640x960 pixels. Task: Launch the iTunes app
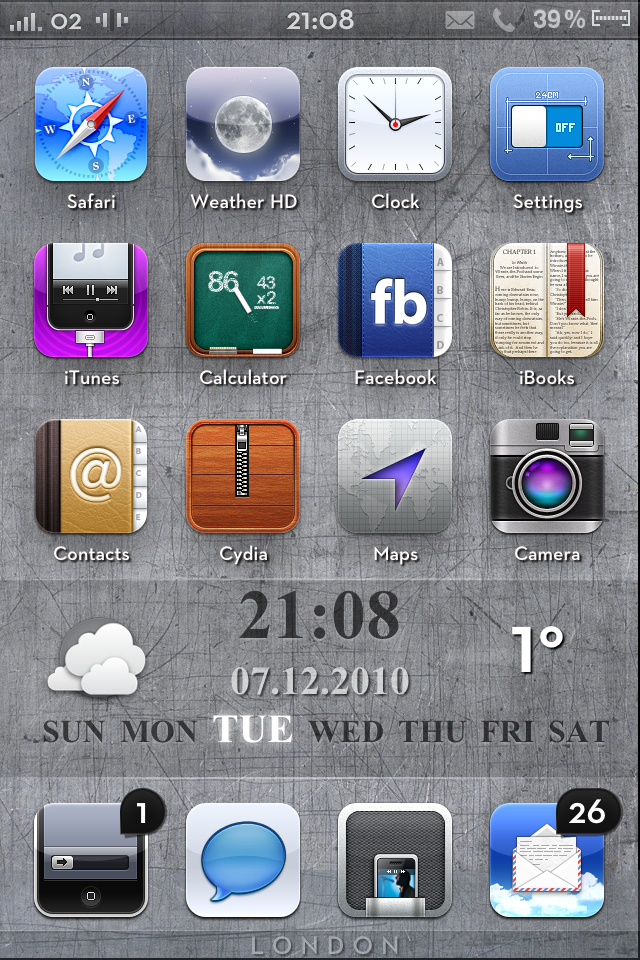91,300
